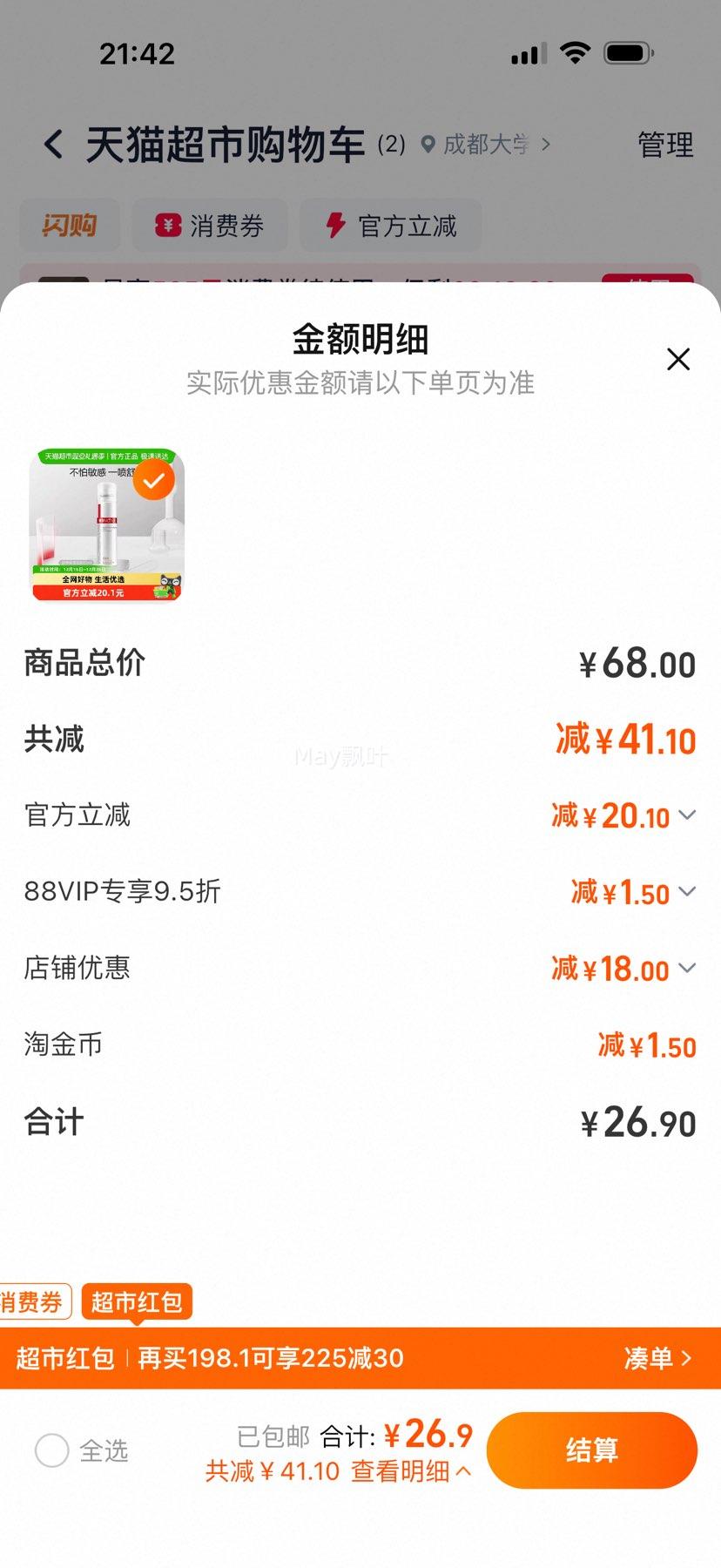The height and width of the screenshot is (1568, 721).
Task: Switch to the 超市红包 tab
Action: (135, 1301)
